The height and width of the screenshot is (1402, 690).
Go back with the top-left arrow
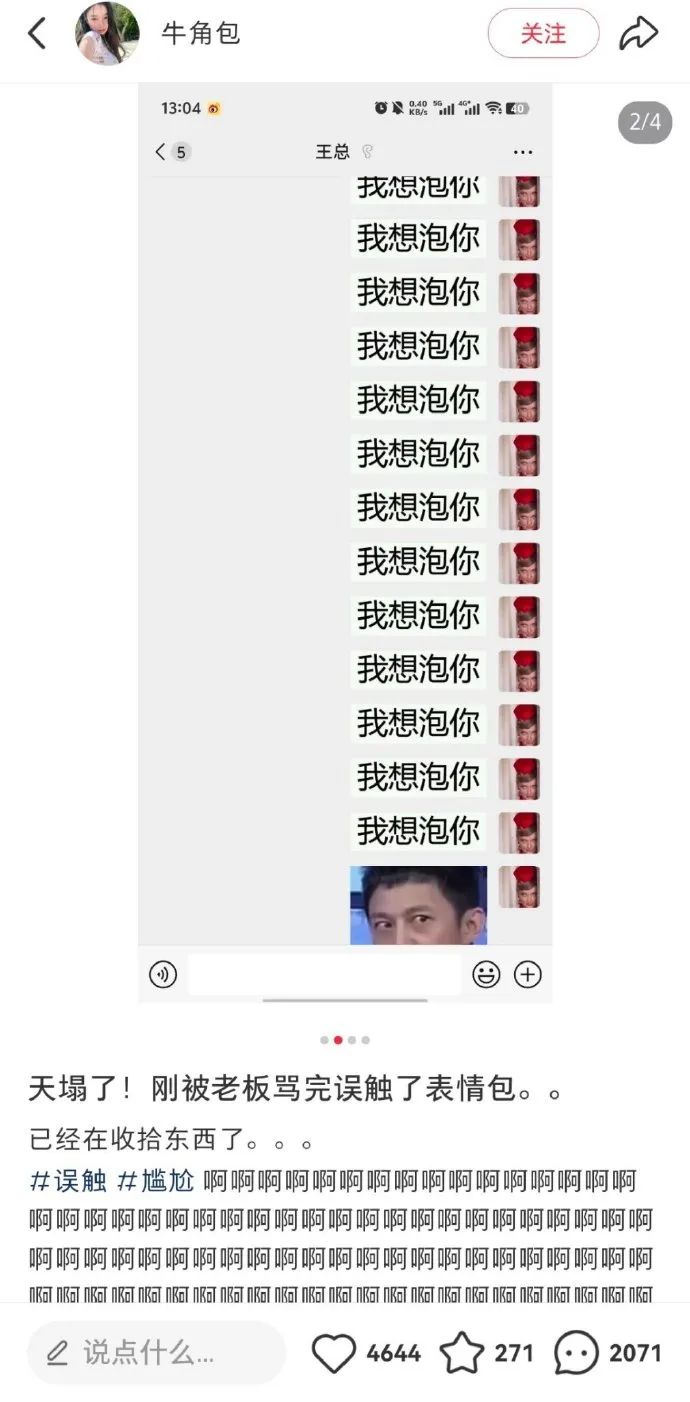tap(37, 34)
